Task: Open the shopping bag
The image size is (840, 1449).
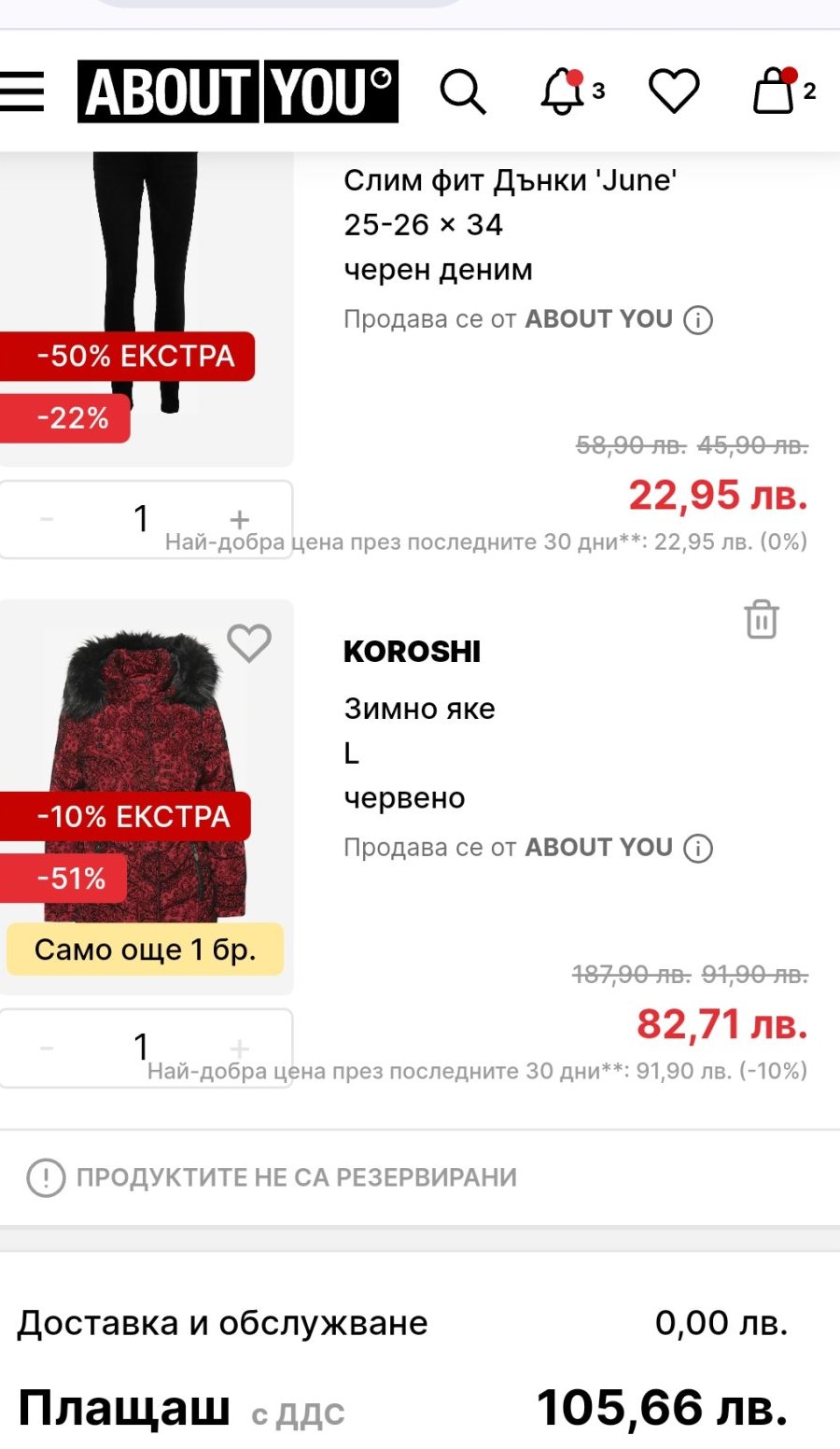Action: pyautogui.click(x=775, y=91)
